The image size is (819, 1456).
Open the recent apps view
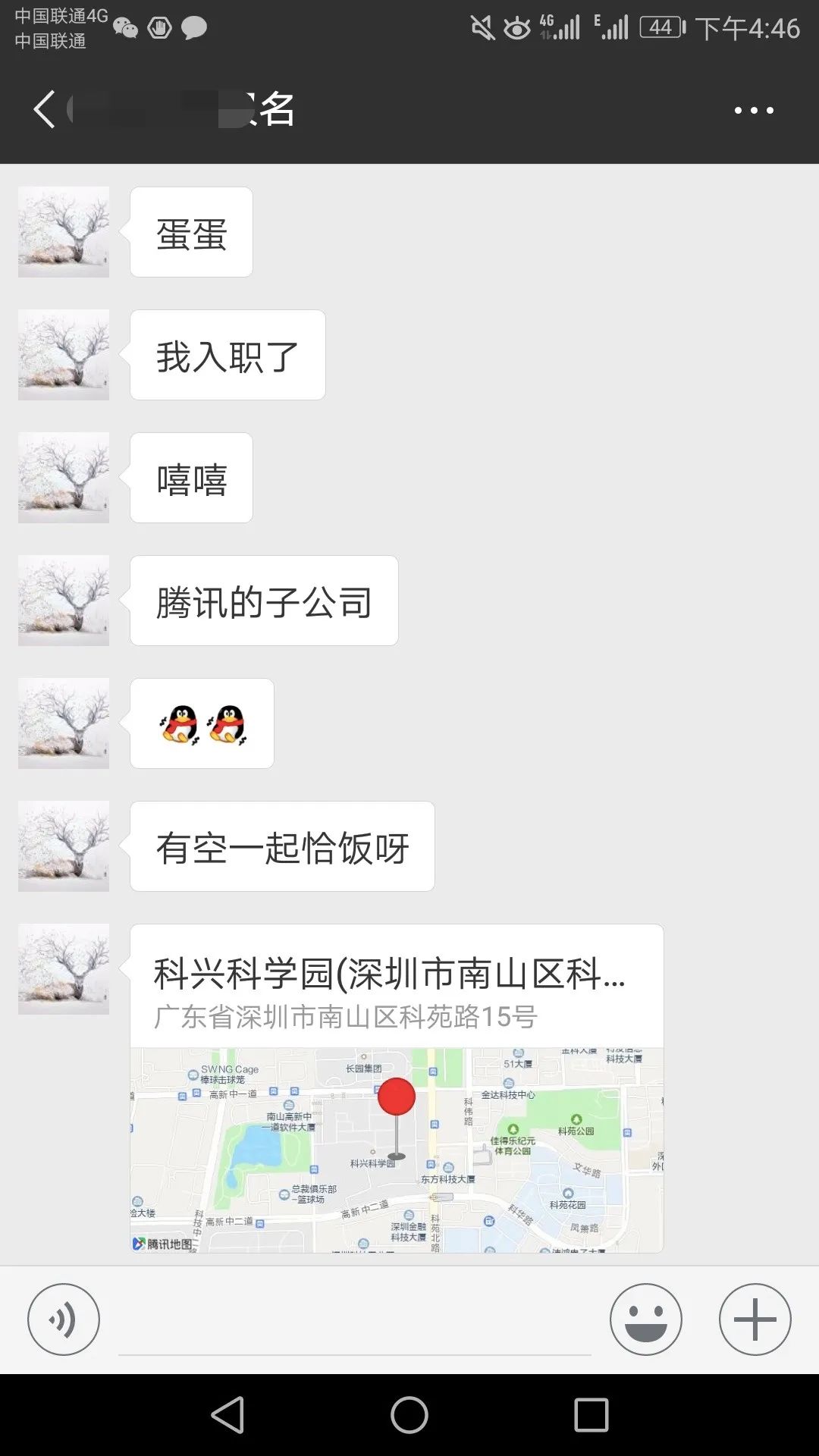tap(591, 1415)
